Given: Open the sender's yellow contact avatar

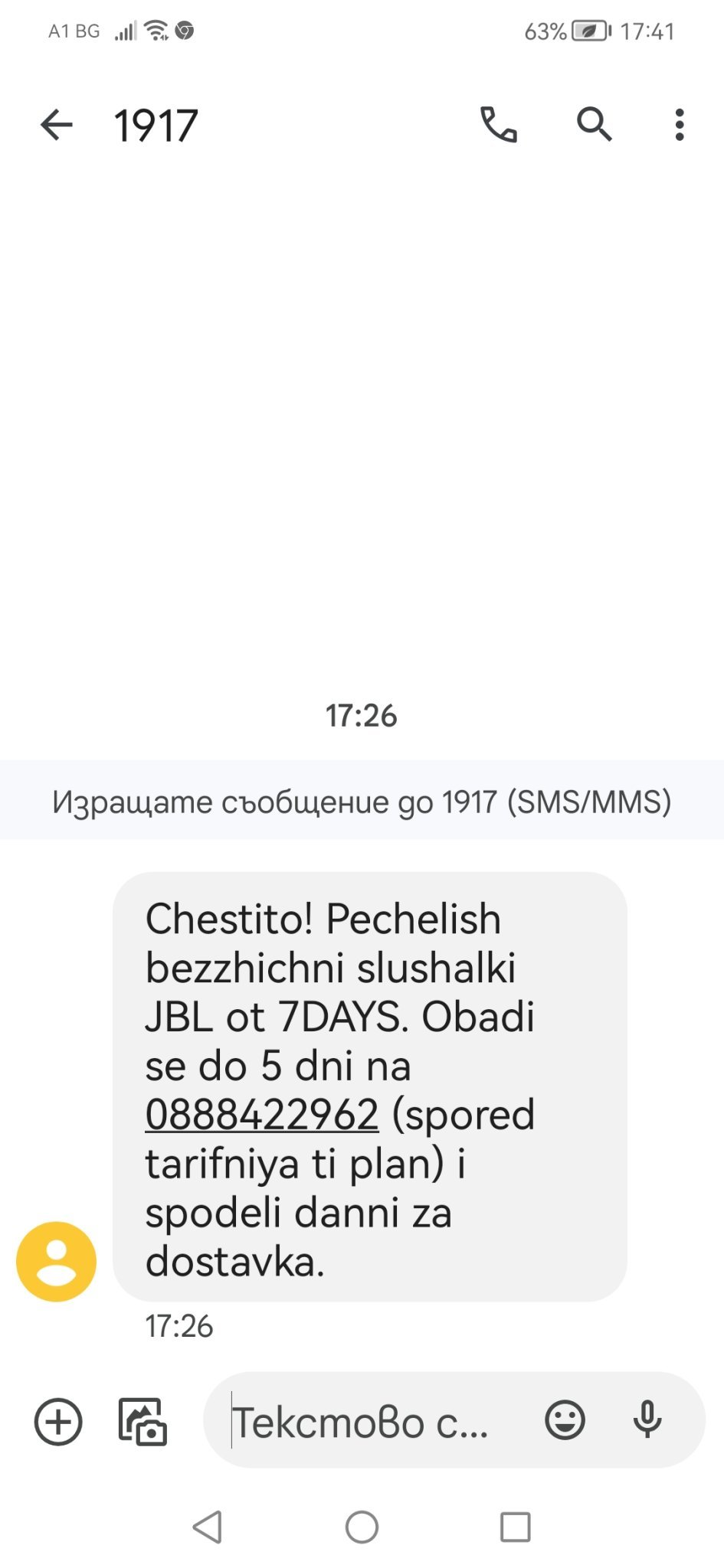Looking at the screenshot, I should [x=56, y=1261].
